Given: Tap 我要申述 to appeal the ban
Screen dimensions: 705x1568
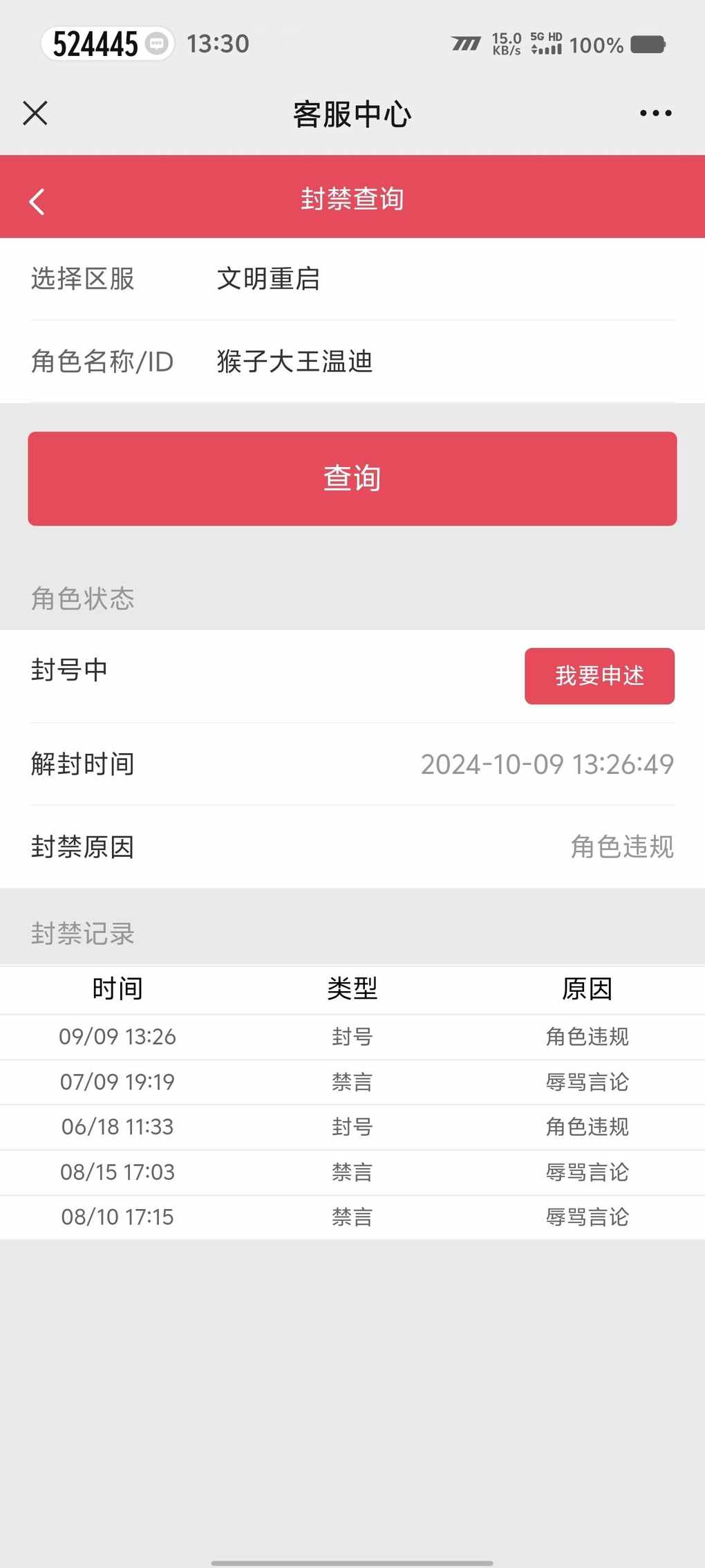Looking at the screenshot, I should coord(599,676).
